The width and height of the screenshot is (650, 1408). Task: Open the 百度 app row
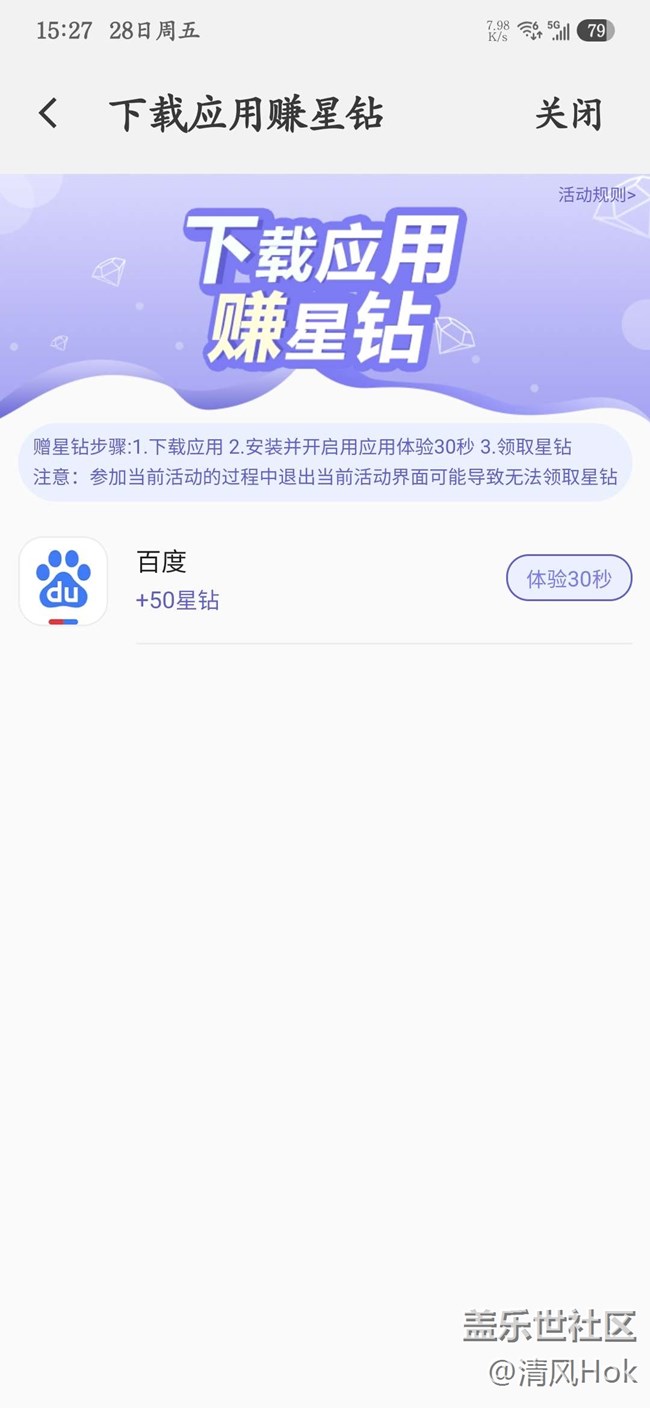[x=325, y=581]
